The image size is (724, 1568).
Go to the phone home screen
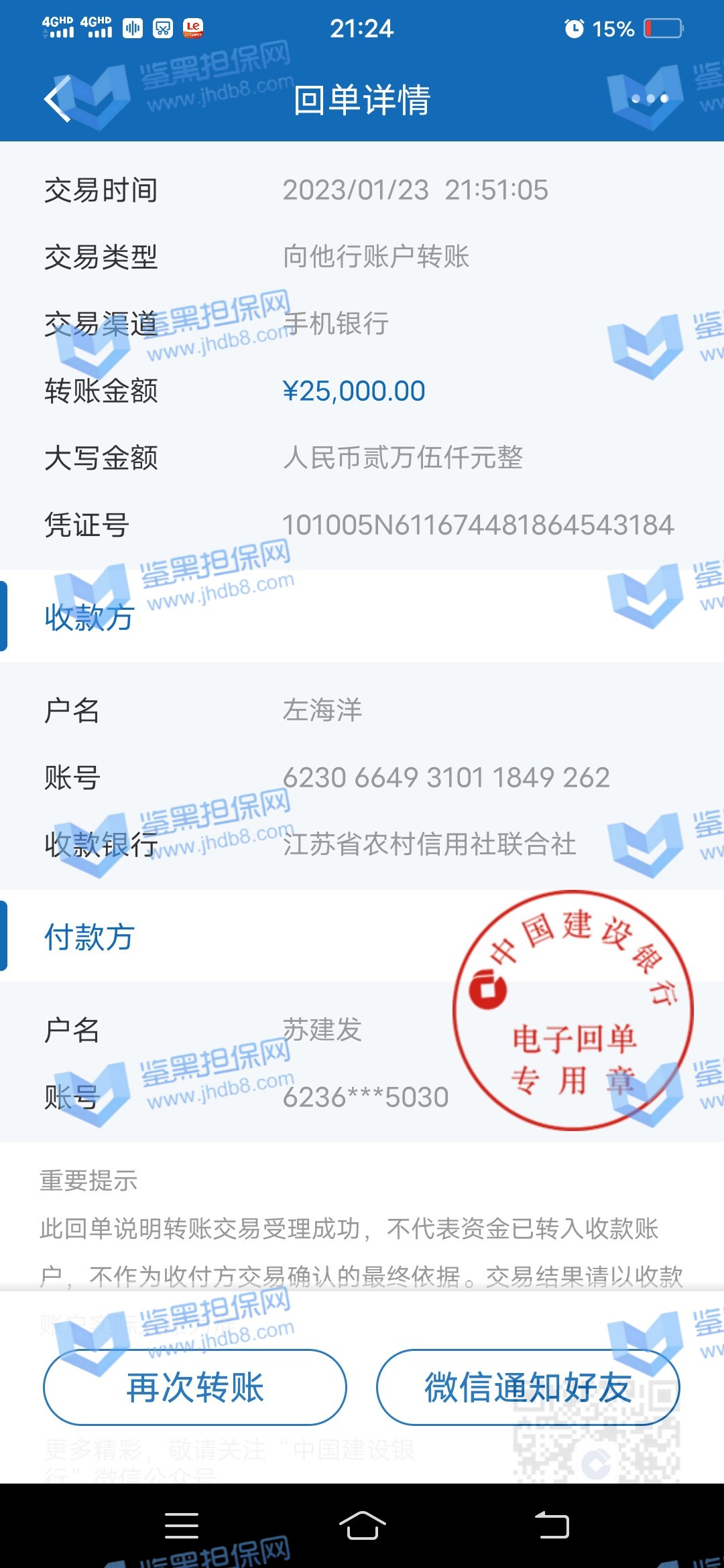pyautogui.click(x=362, y=1526)
